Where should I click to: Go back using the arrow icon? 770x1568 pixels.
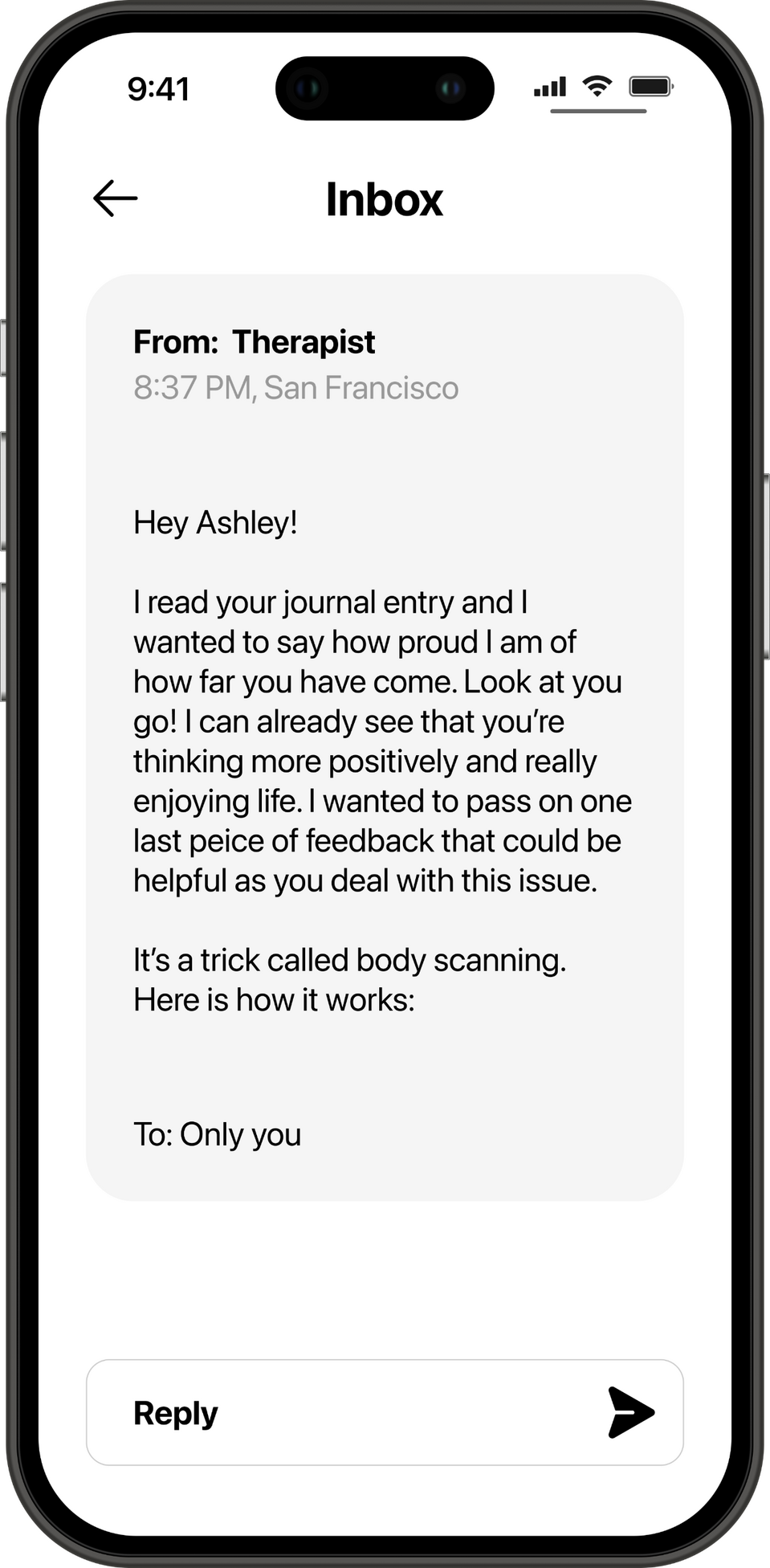click(116, 198)
